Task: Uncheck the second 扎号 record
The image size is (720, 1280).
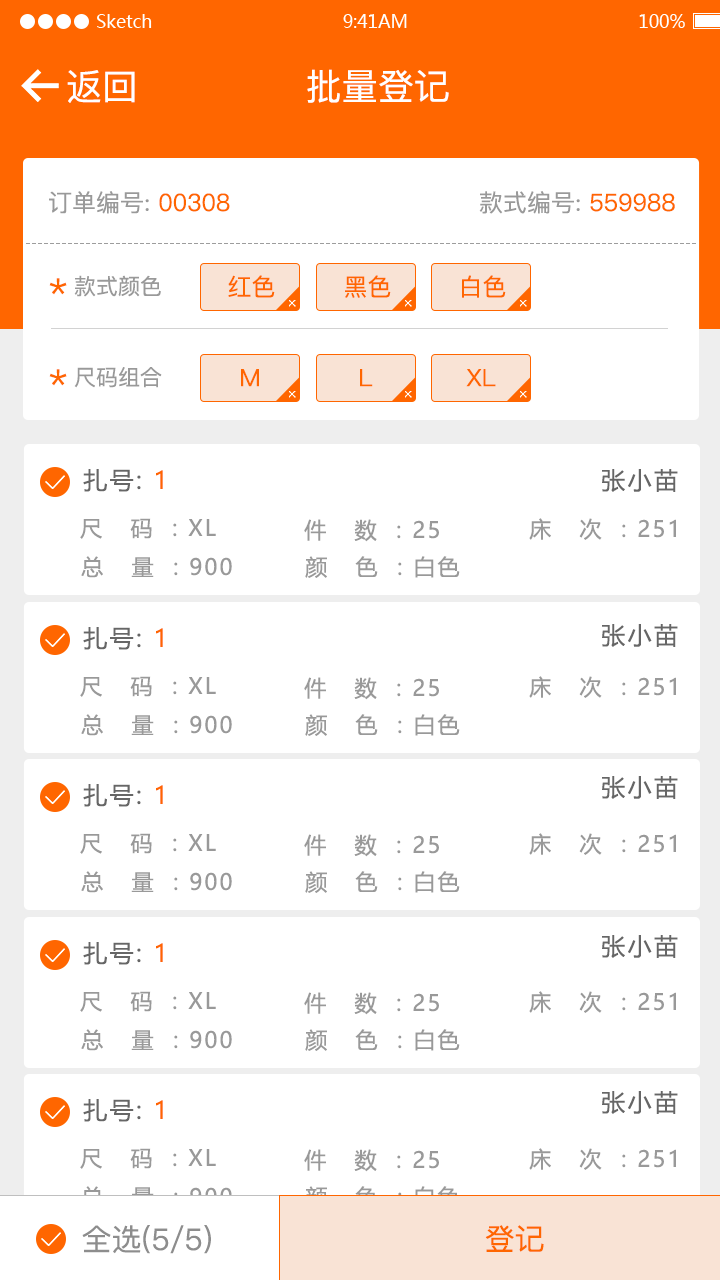Action: 54,639
